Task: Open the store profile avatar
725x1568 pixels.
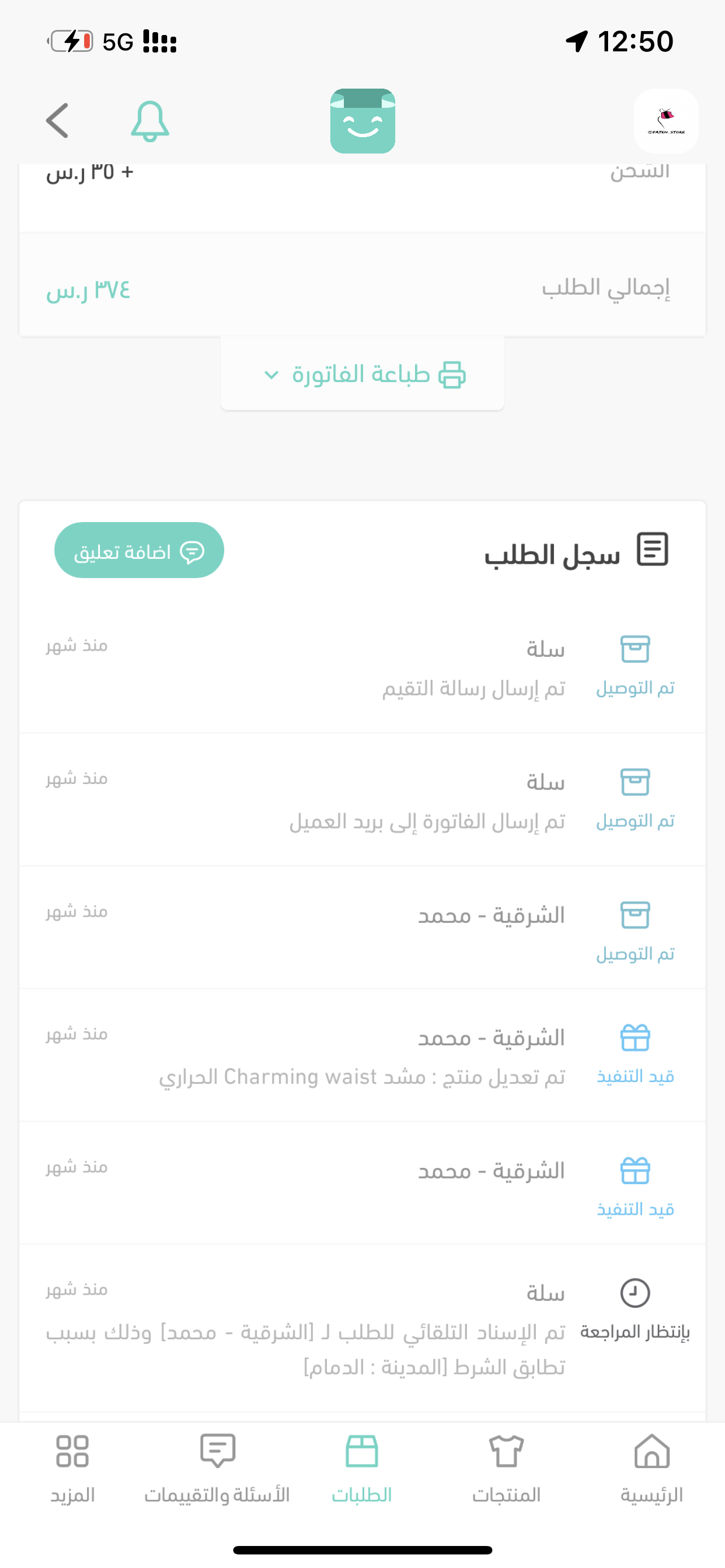Action: pos(665,121)
